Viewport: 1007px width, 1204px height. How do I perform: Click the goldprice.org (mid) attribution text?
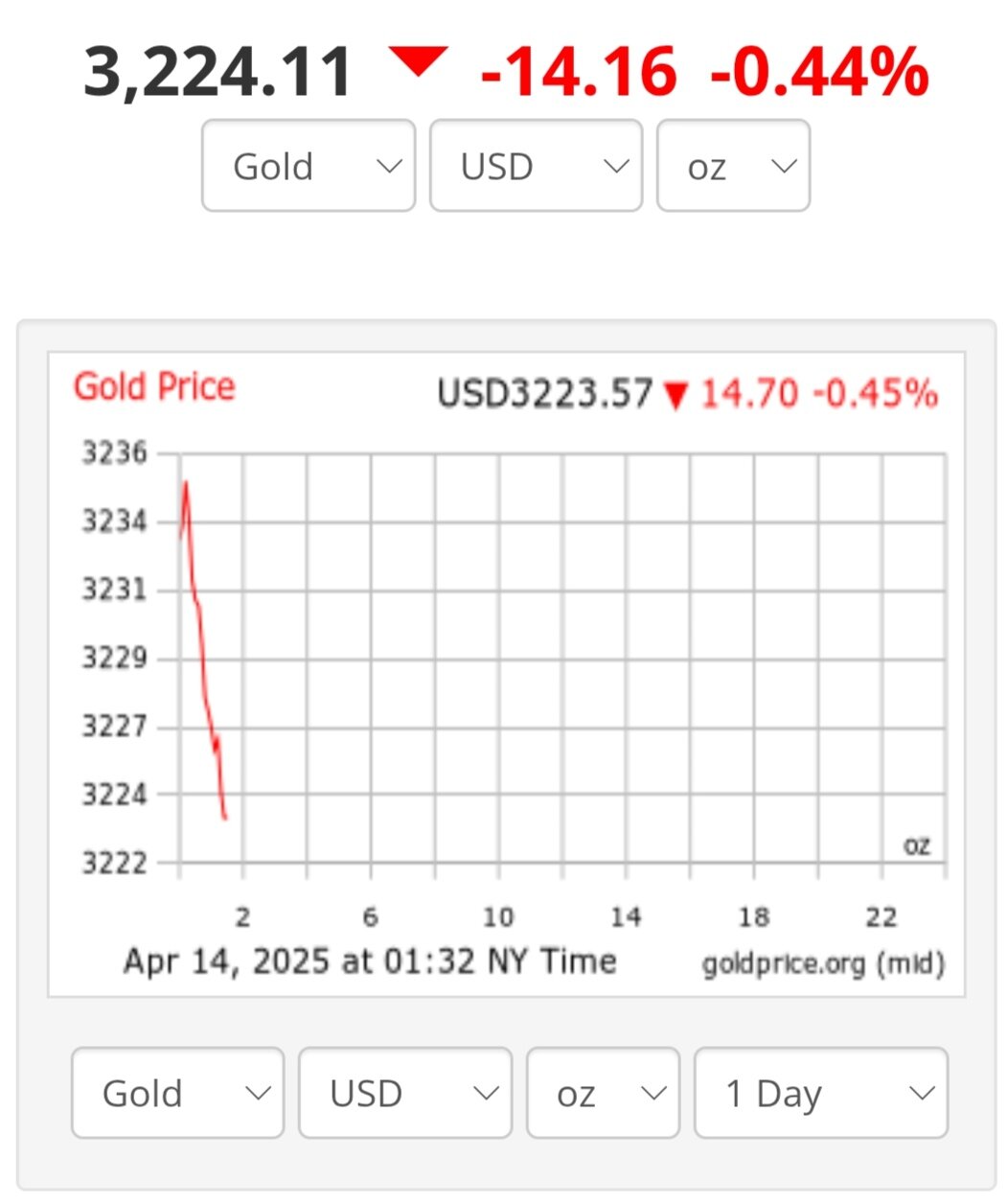pos(824,964)
